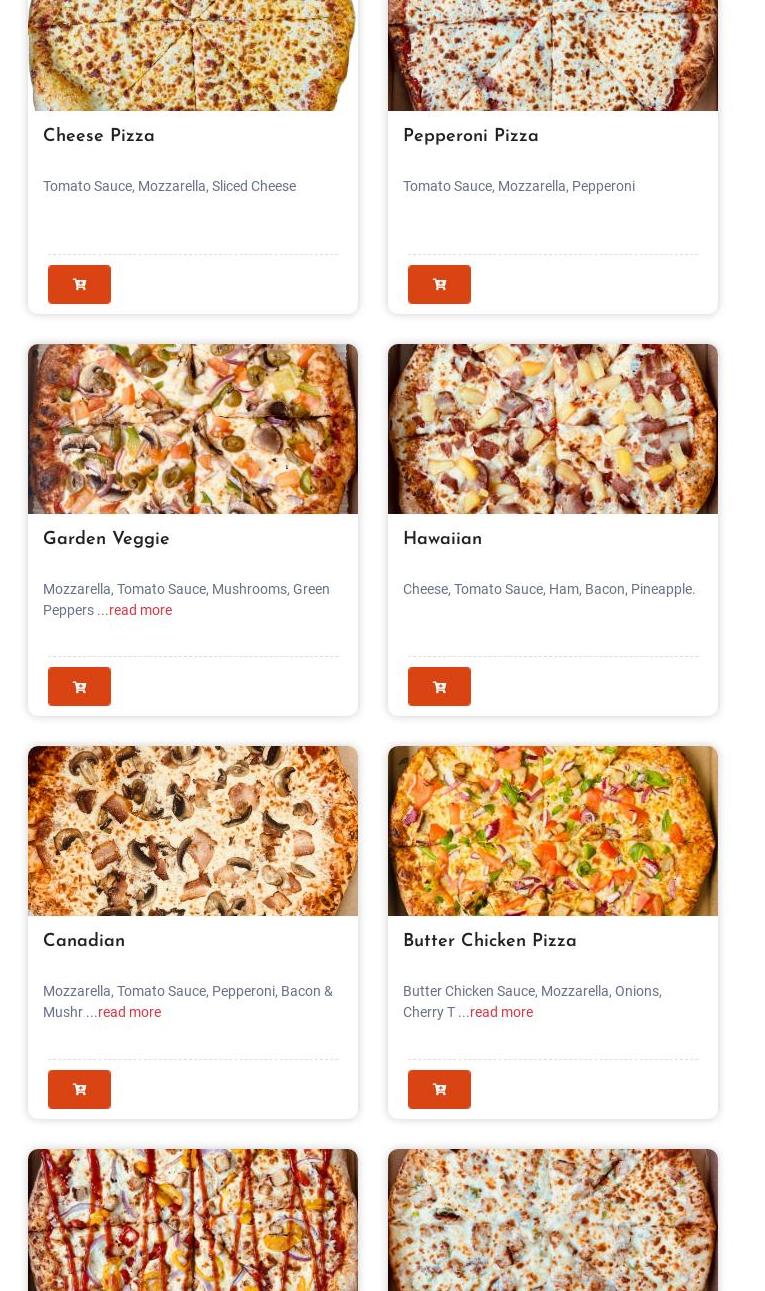Open the Hawaiian pizza title link

(x=442, y=540)
